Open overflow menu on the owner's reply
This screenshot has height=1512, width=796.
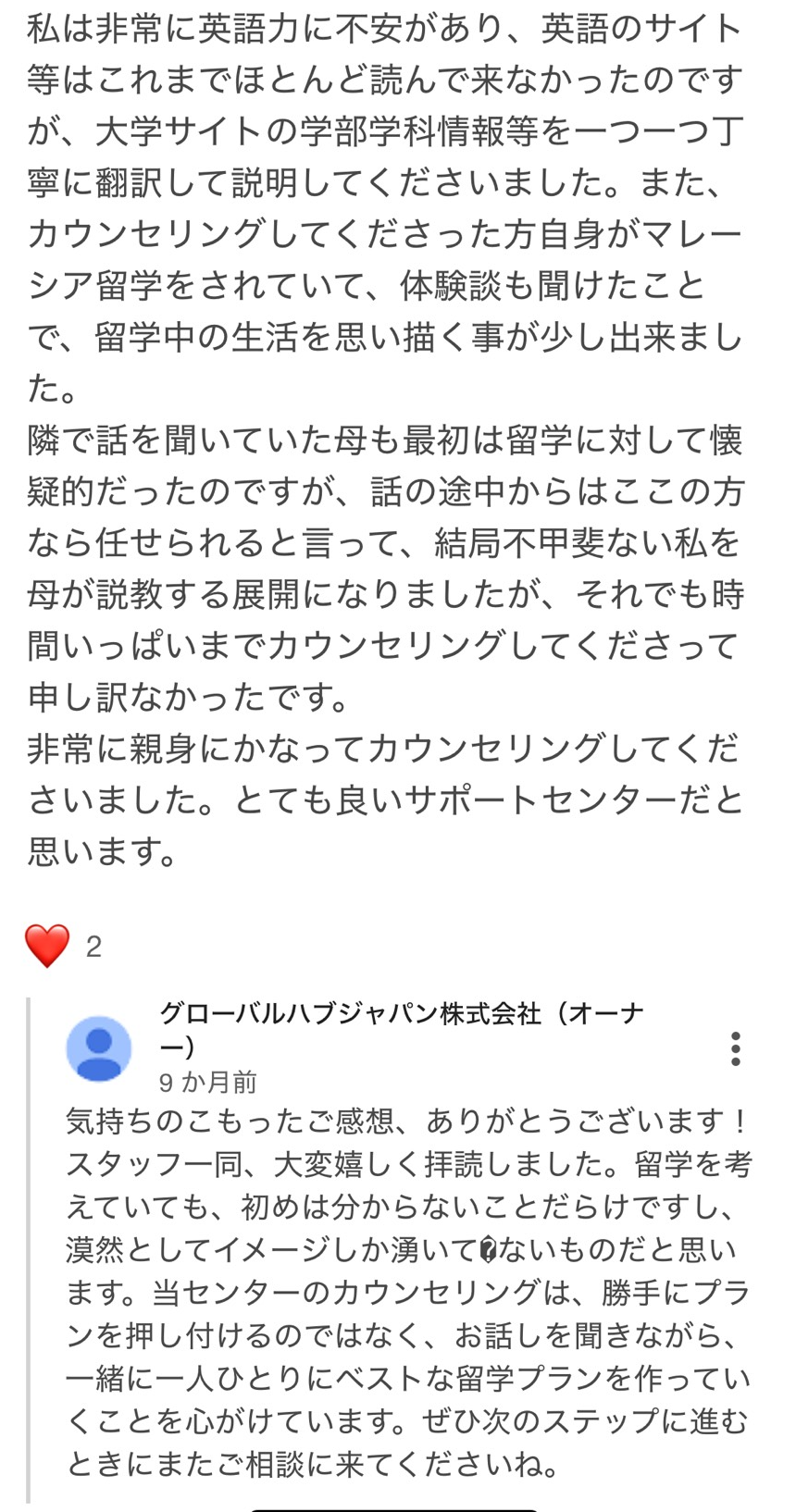[x=736, y=1048]
